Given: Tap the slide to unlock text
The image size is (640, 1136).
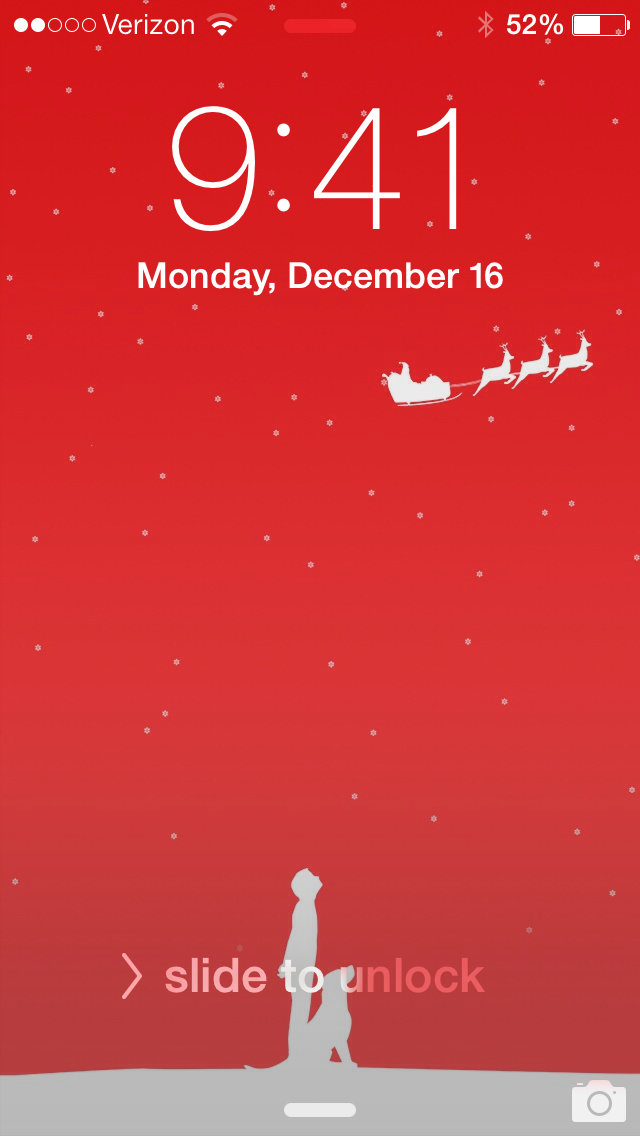Looking at the screenshot, I should click(324, 977).
